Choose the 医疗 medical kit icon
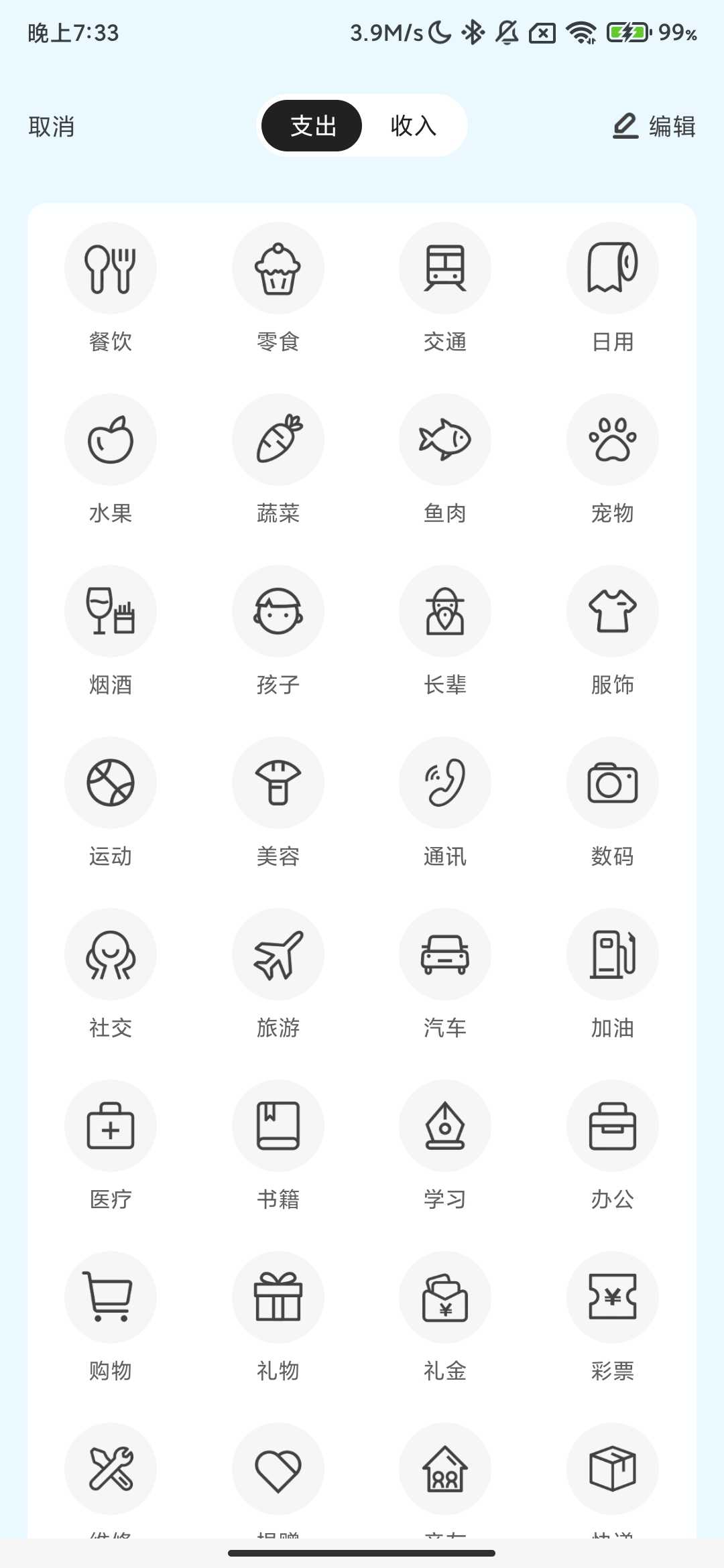Screen dimensions: 724x1568 pyautogui.click(x=111, y=1126)
